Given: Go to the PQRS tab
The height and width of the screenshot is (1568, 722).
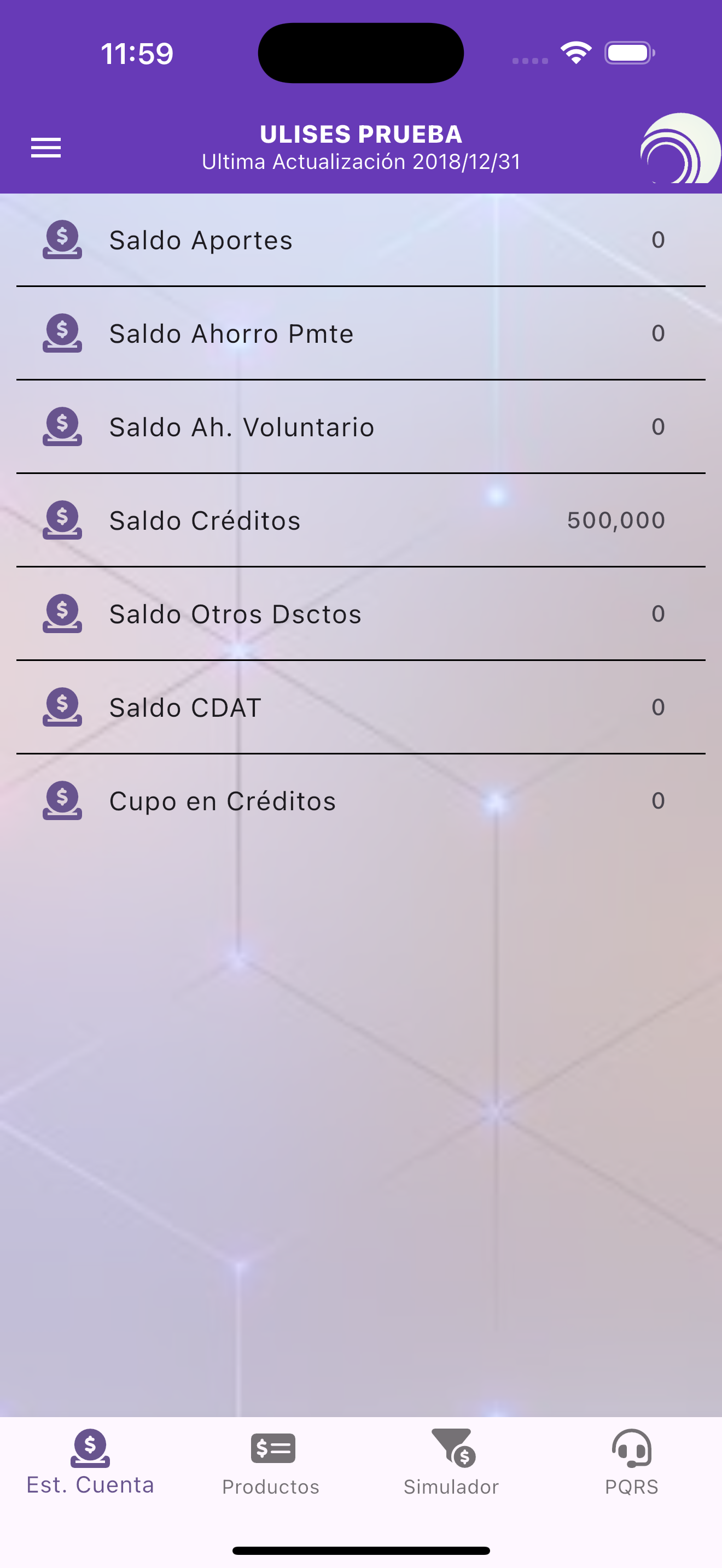Looking at the screenshot, I should click(x=631, y=1462).
